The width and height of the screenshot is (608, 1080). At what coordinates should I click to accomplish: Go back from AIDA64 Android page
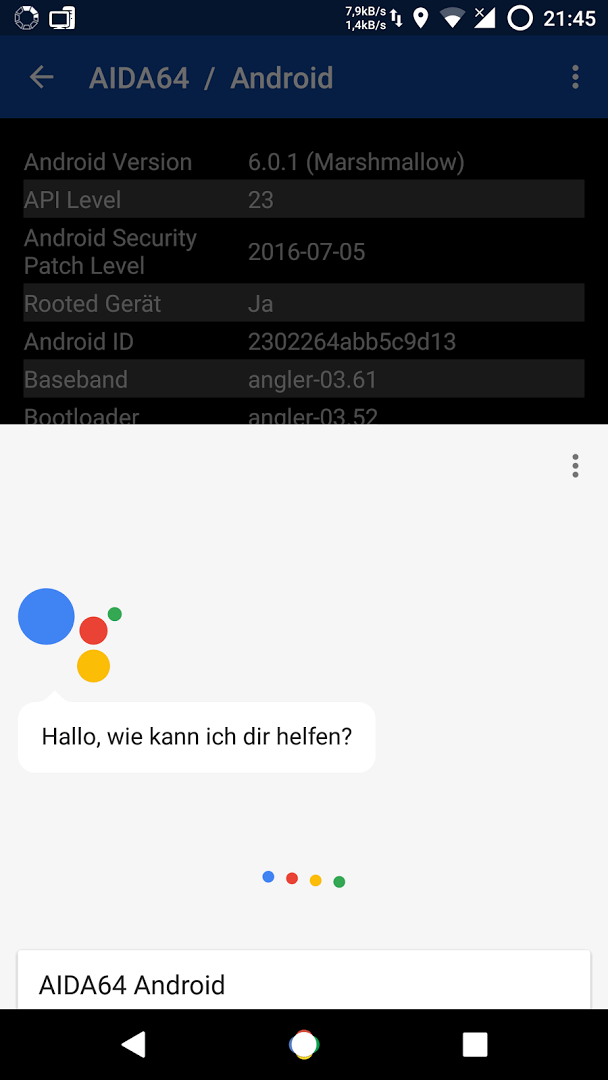[x=41, y=77]
